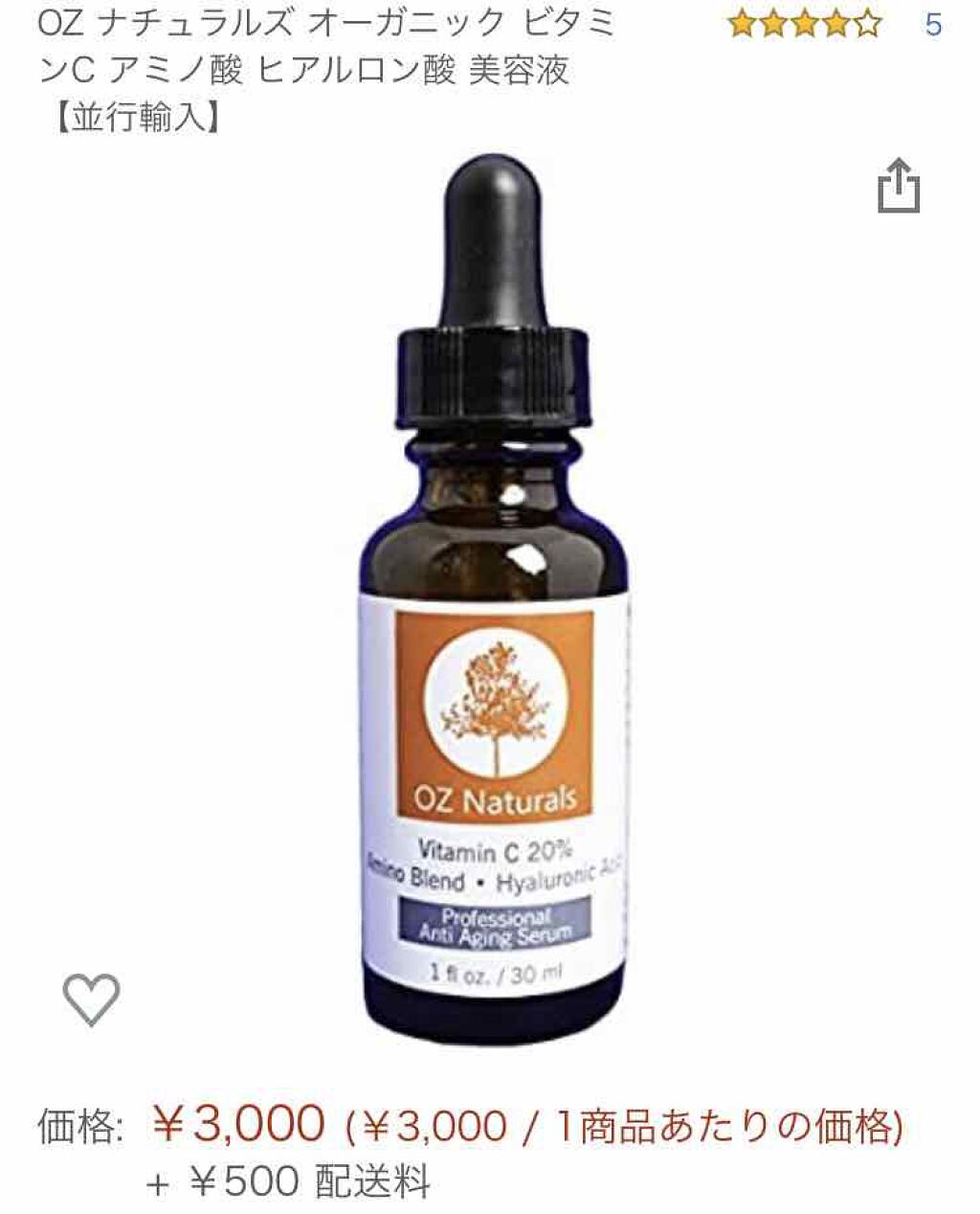Share this OZ Naturals product
This screenshot has width=980, height=1214.
pos(899,187)
